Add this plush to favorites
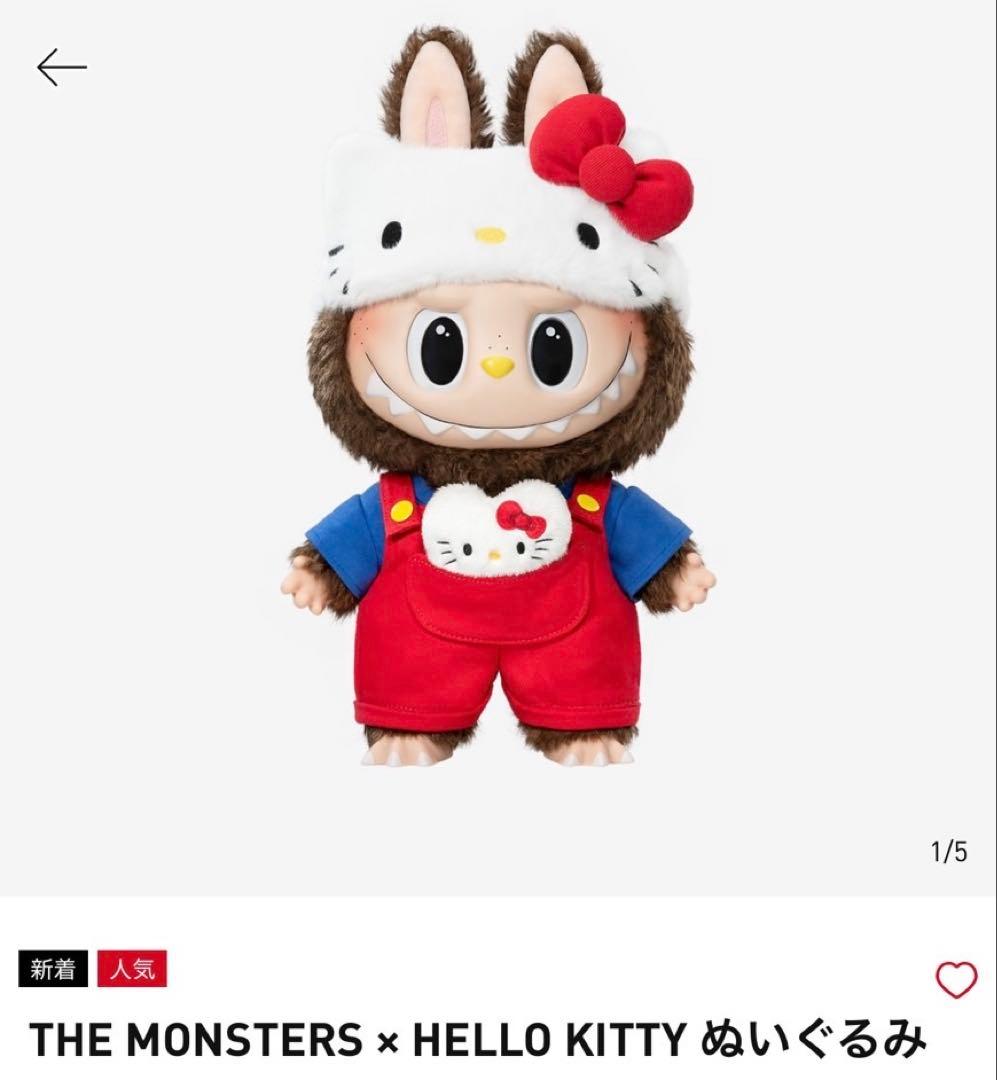The width and height of the screenshot is (997, 1080). tap(955, 980)
